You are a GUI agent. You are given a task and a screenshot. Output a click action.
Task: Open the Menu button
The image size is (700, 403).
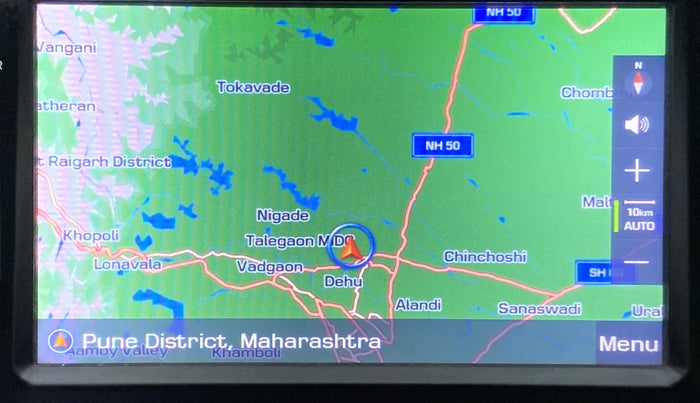click(628, 344)
